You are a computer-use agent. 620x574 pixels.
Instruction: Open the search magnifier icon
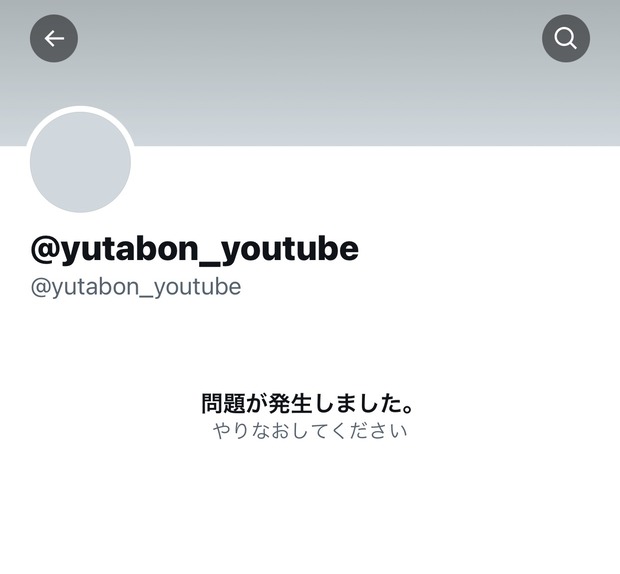click(x=565, y=39)
